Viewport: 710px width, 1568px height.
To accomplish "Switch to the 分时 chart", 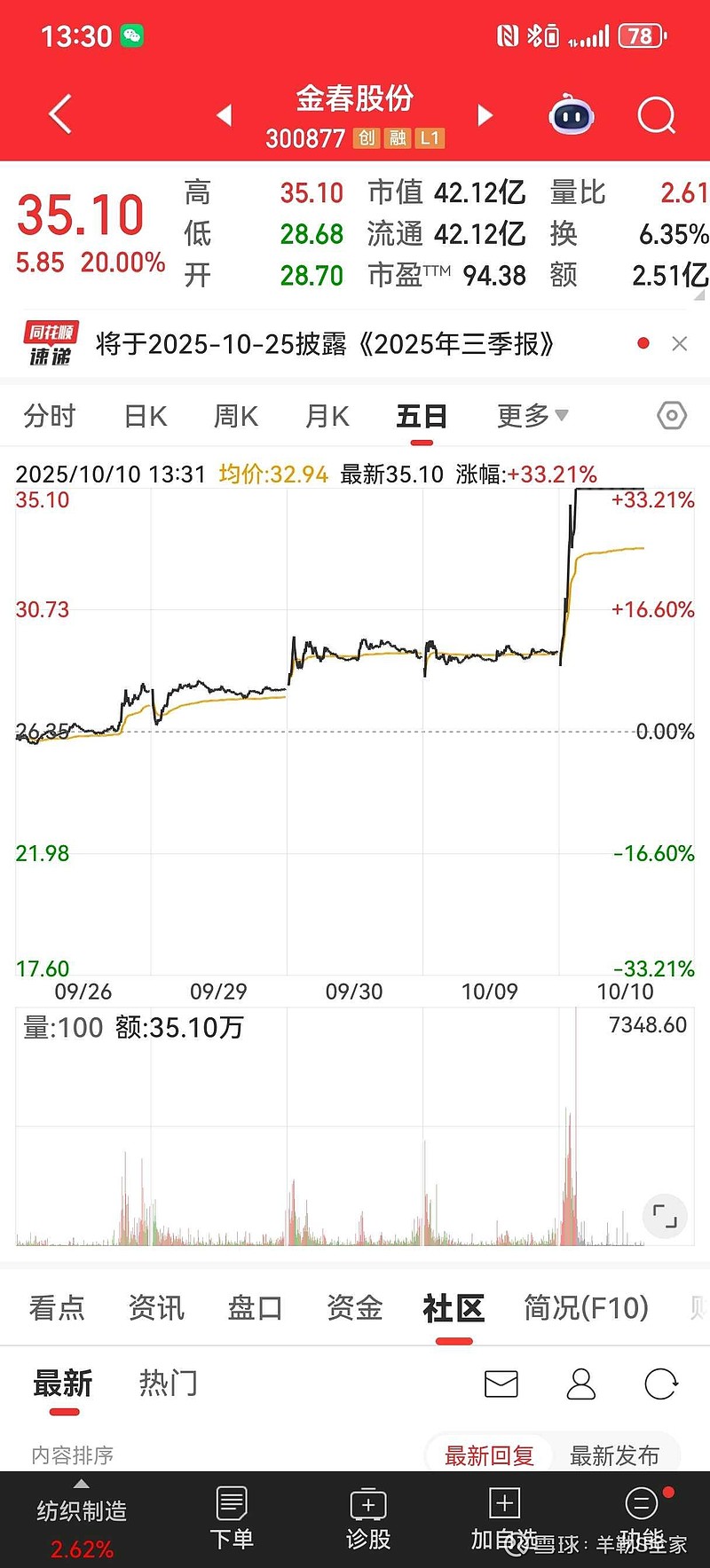I will click(50, 416).
